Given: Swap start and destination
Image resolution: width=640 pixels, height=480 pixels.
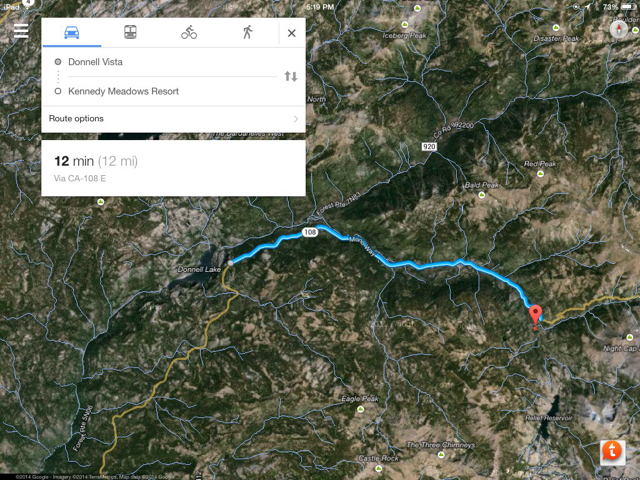Looking at the screenshot, I should [x=290, y=76].
